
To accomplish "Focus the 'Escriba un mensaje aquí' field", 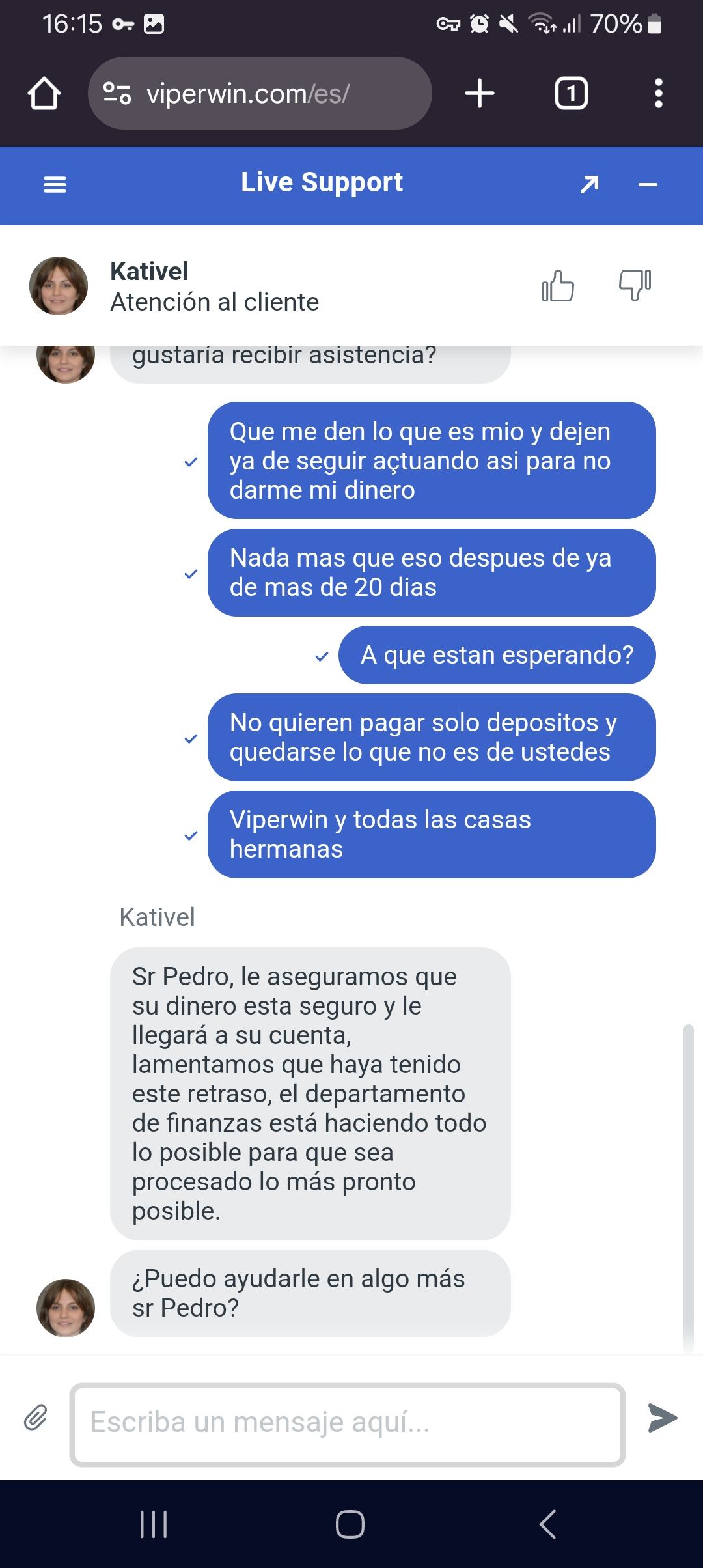I will tap(348, 1424).
